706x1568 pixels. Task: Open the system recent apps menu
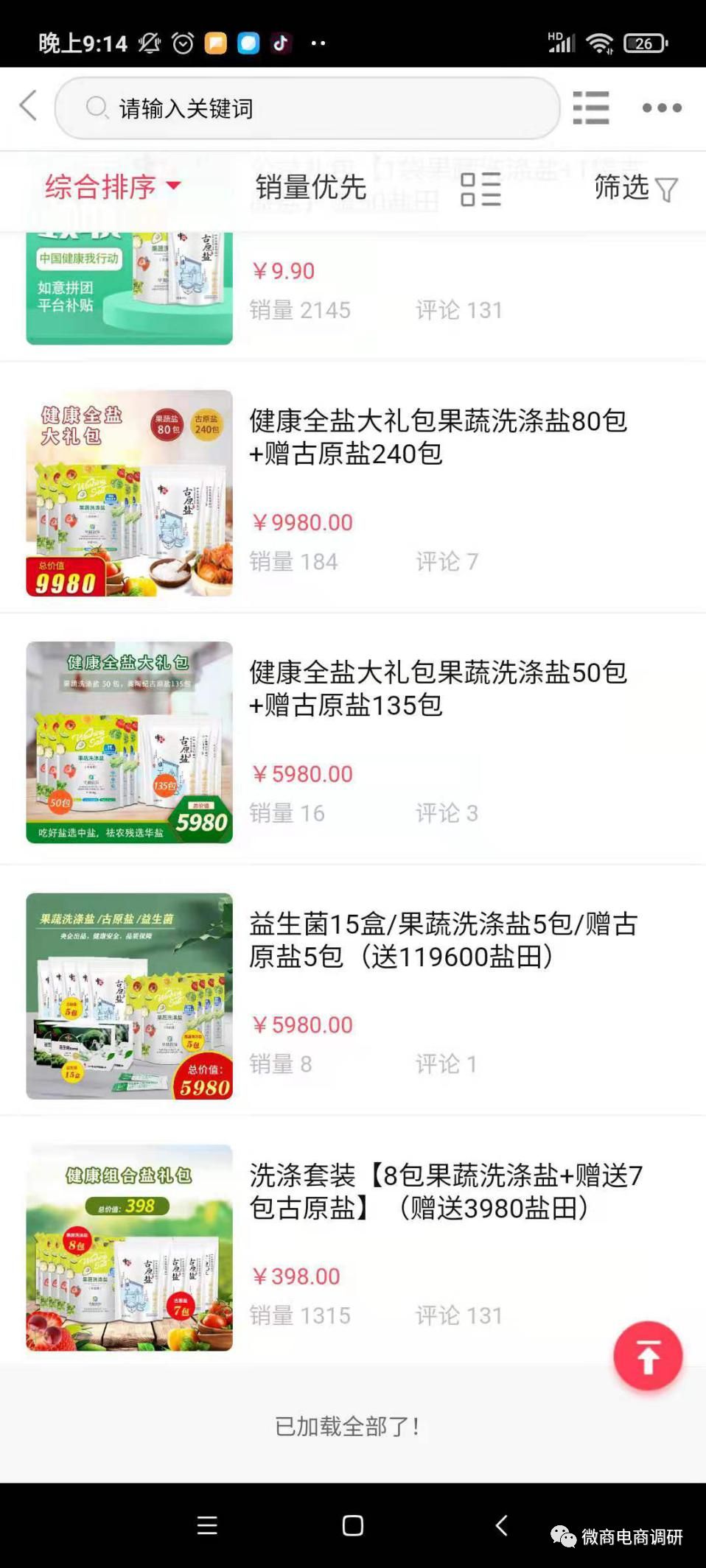pyautogui.click(x=207, y=1525)
